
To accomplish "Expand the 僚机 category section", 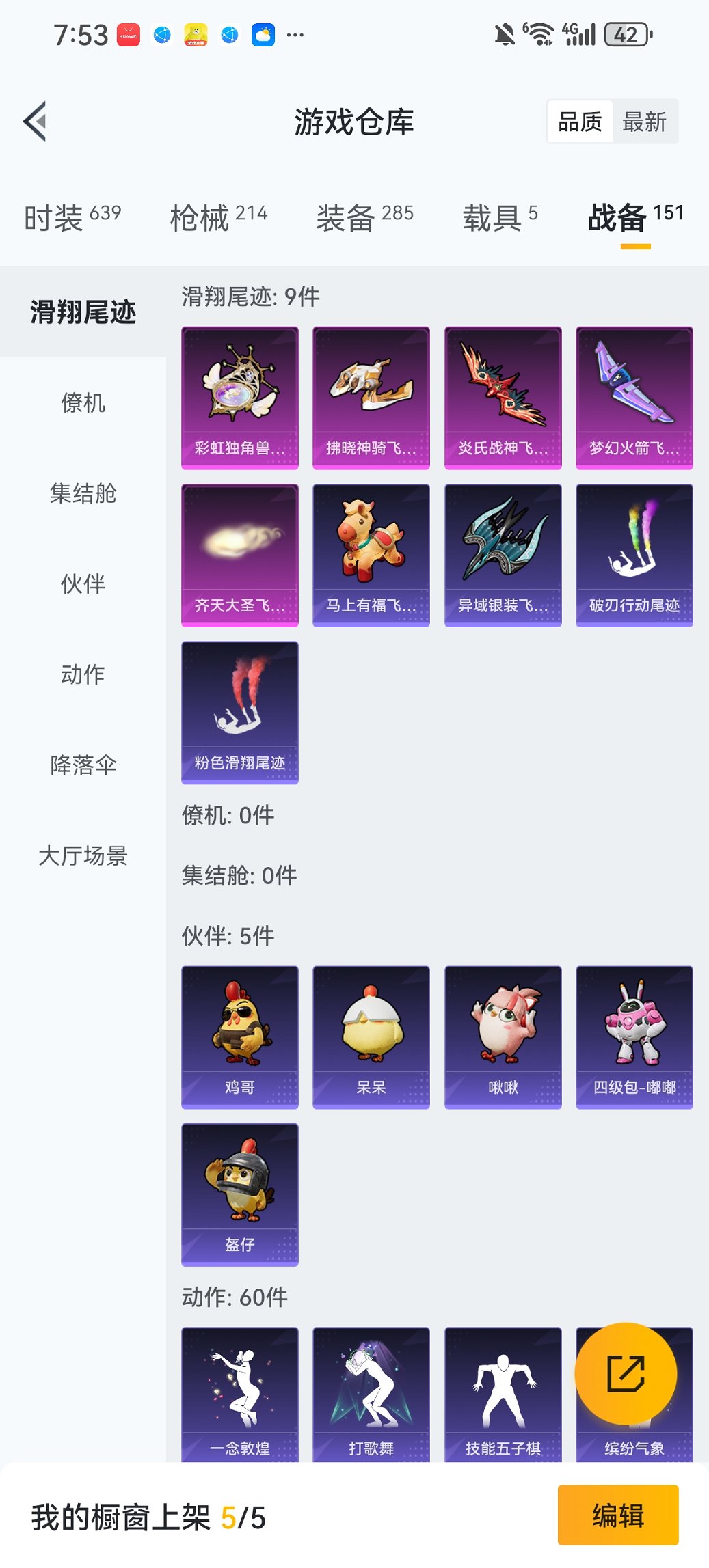I will click(82, 403).
